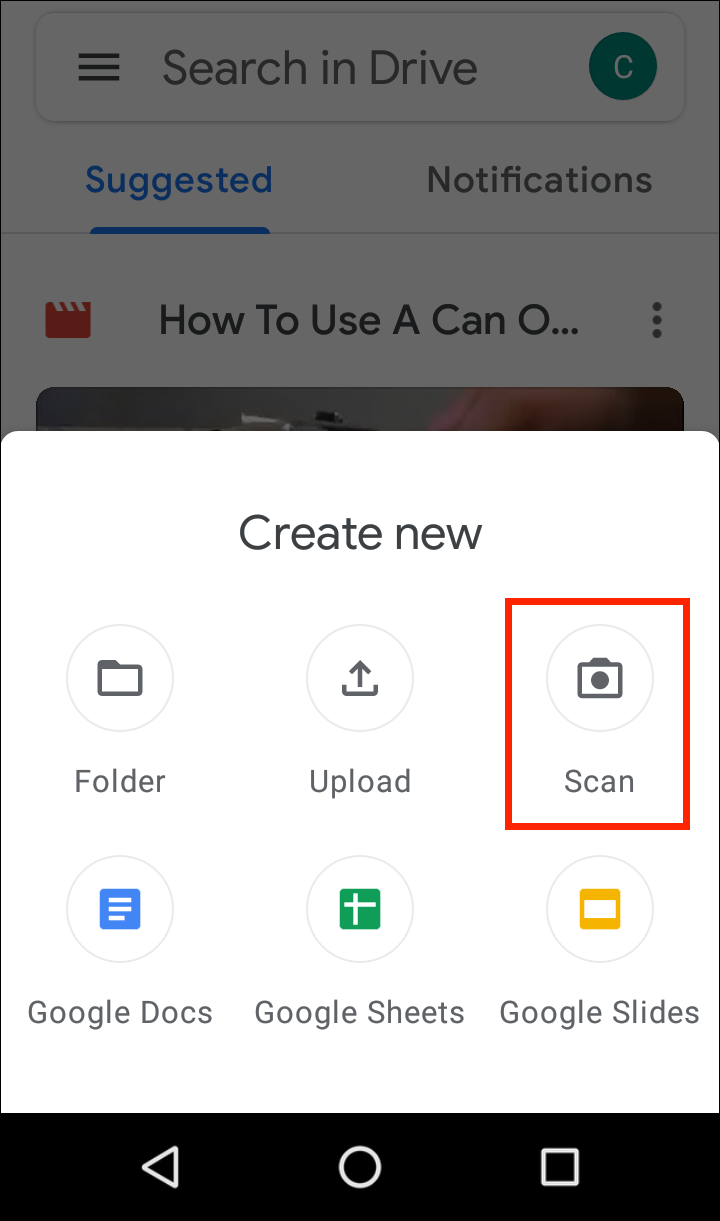The image size is (720, 1221).
Task: Select Scan to scan a document
Action: tap(599, 679)
